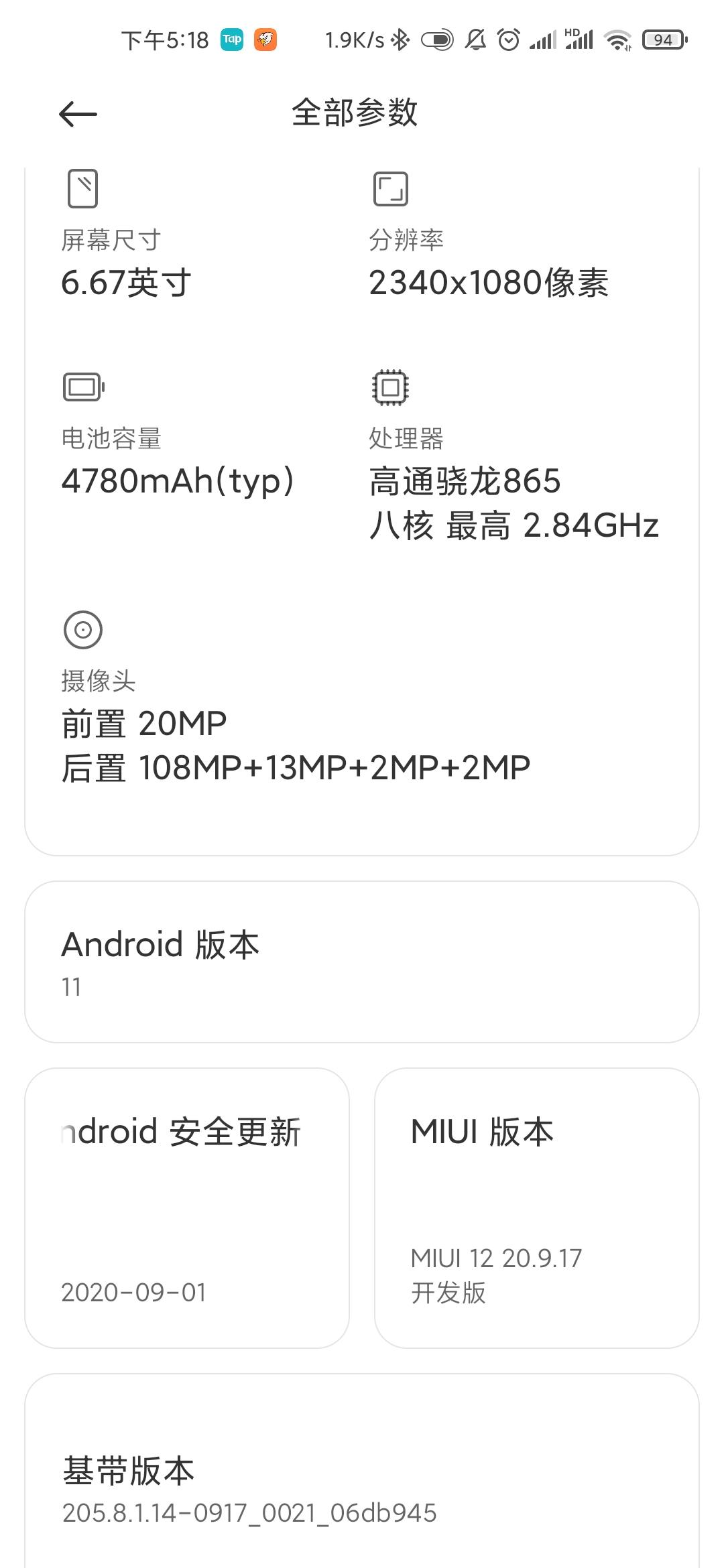Open the Android 版本 card
The width and height of the screenshot is (724, 1568).
point(362,962)
